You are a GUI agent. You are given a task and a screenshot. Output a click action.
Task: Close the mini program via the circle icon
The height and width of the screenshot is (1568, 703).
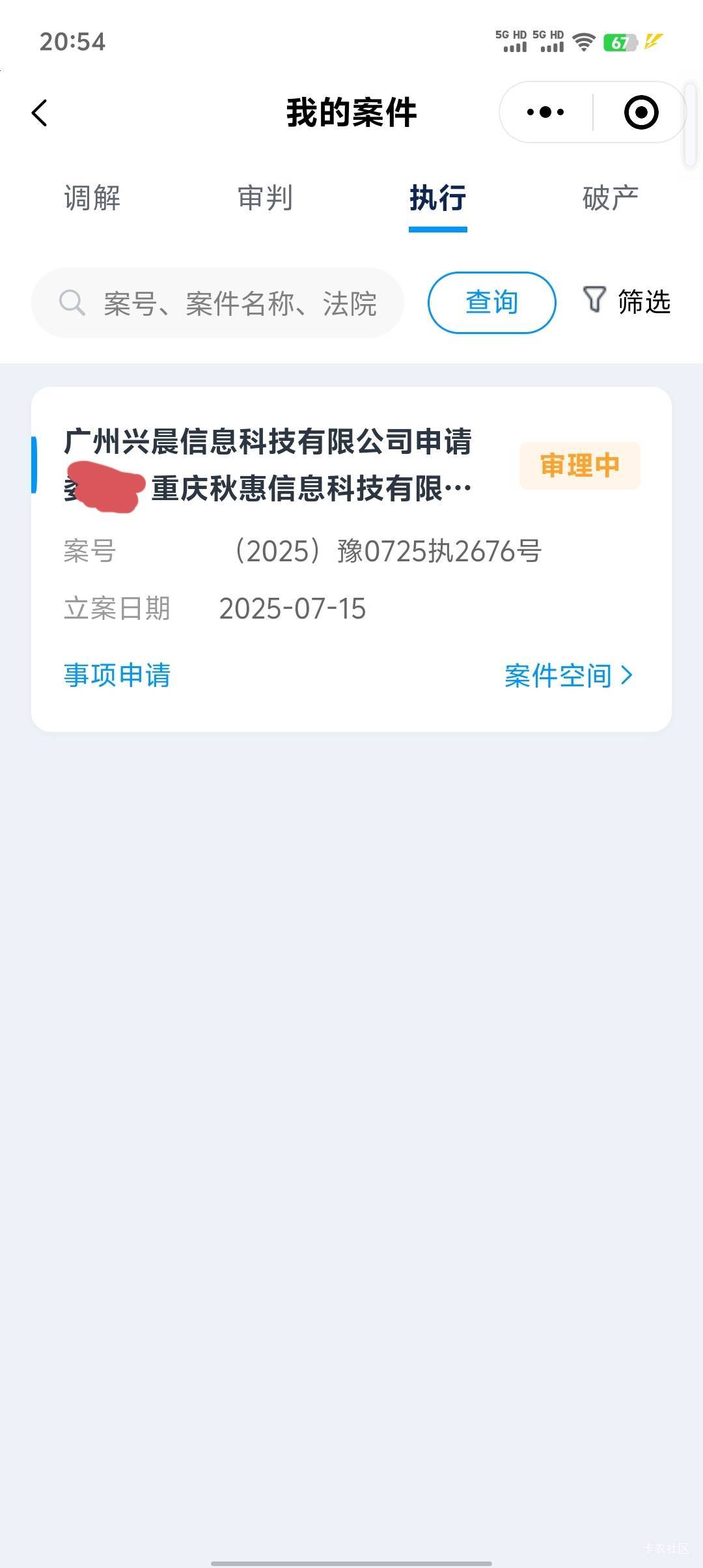click(641, 112)
